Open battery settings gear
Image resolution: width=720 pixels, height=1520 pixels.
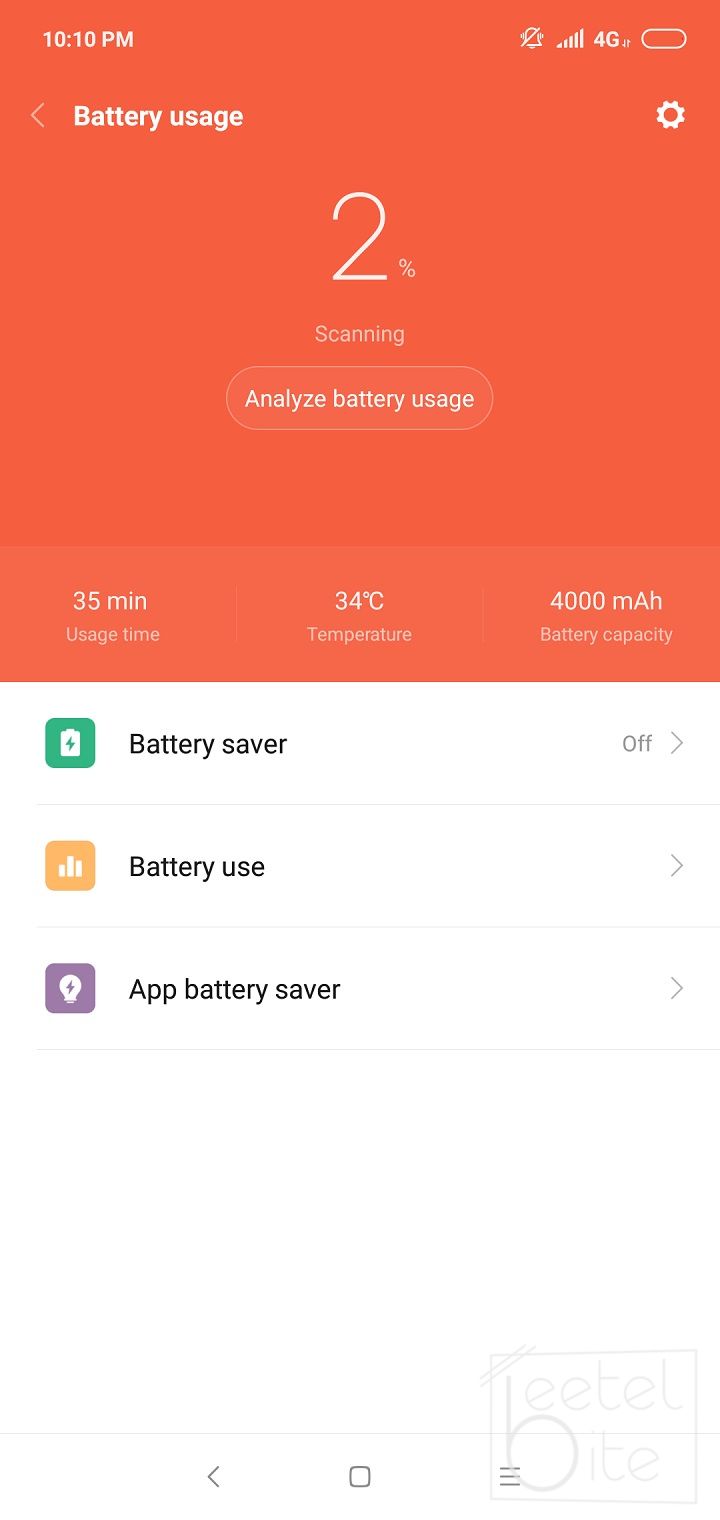point(670,115)
